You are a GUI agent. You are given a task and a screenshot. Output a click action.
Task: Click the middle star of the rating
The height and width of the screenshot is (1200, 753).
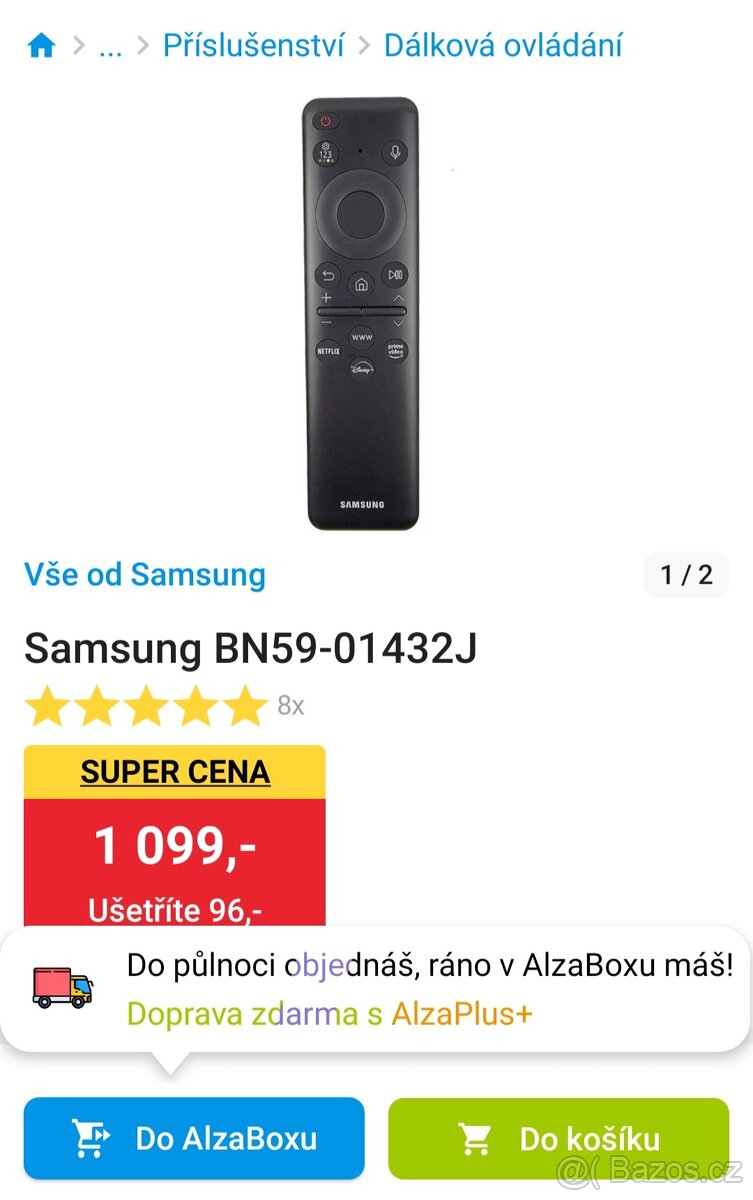pos(149,705)
